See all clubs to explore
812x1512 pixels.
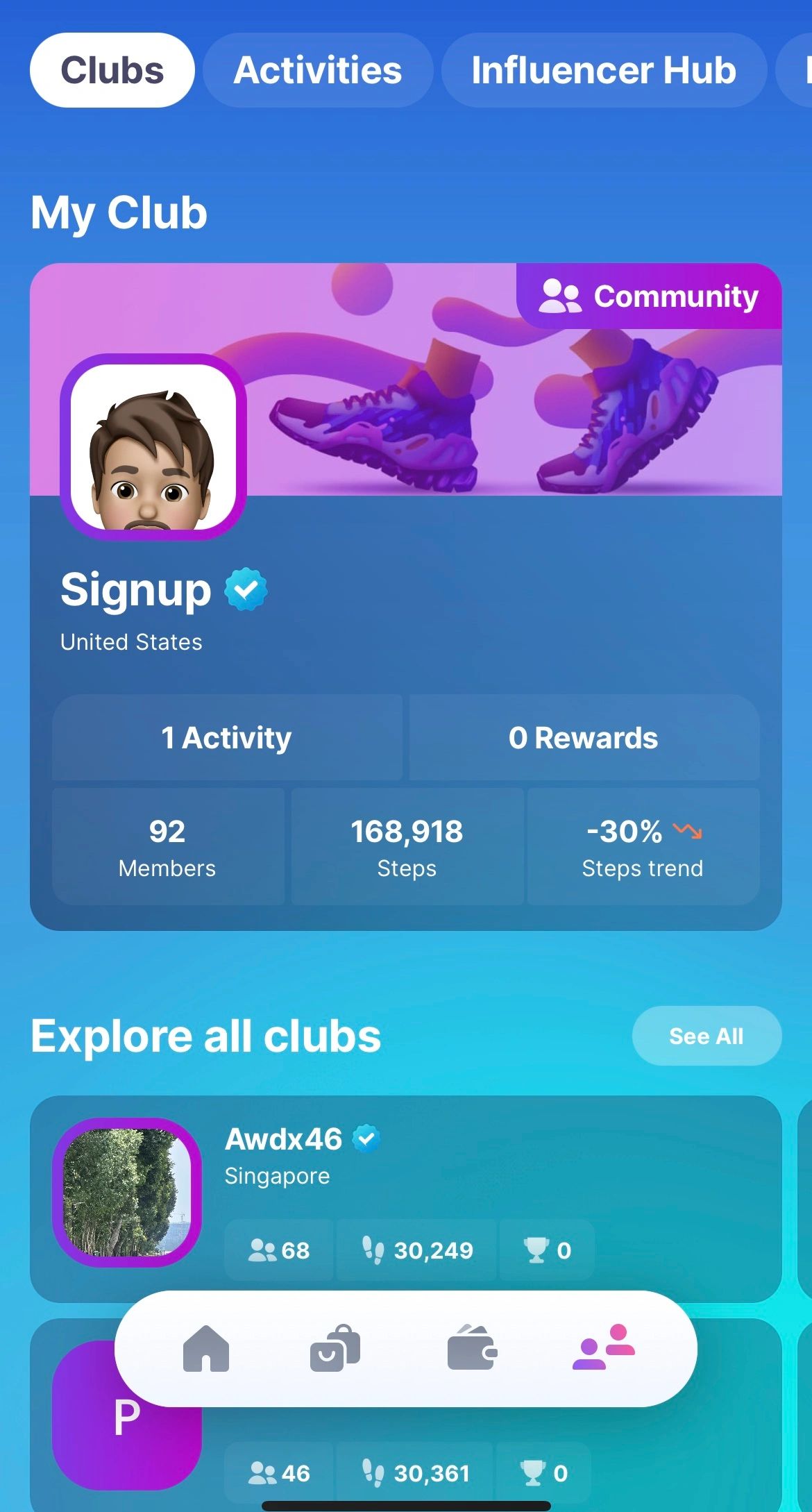point(706,1036)
